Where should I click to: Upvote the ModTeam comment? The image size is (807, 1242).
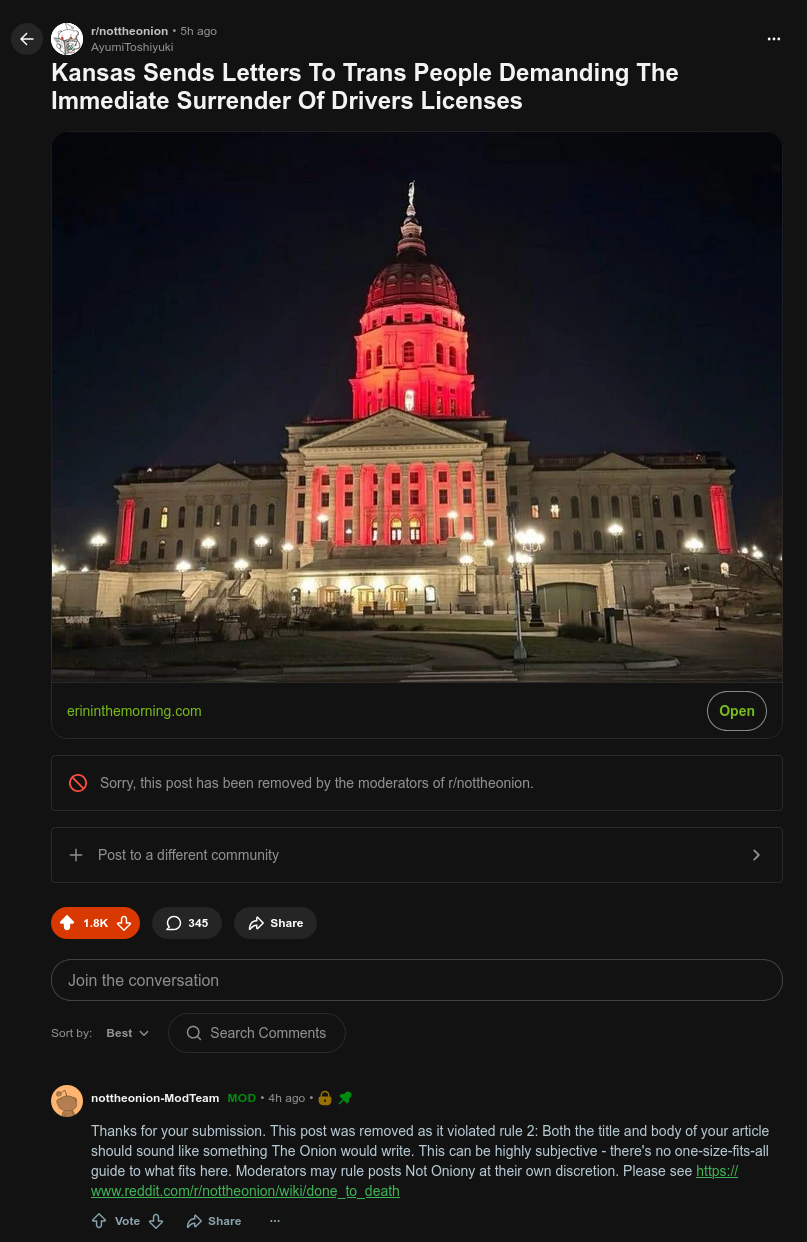point(99,1221)
